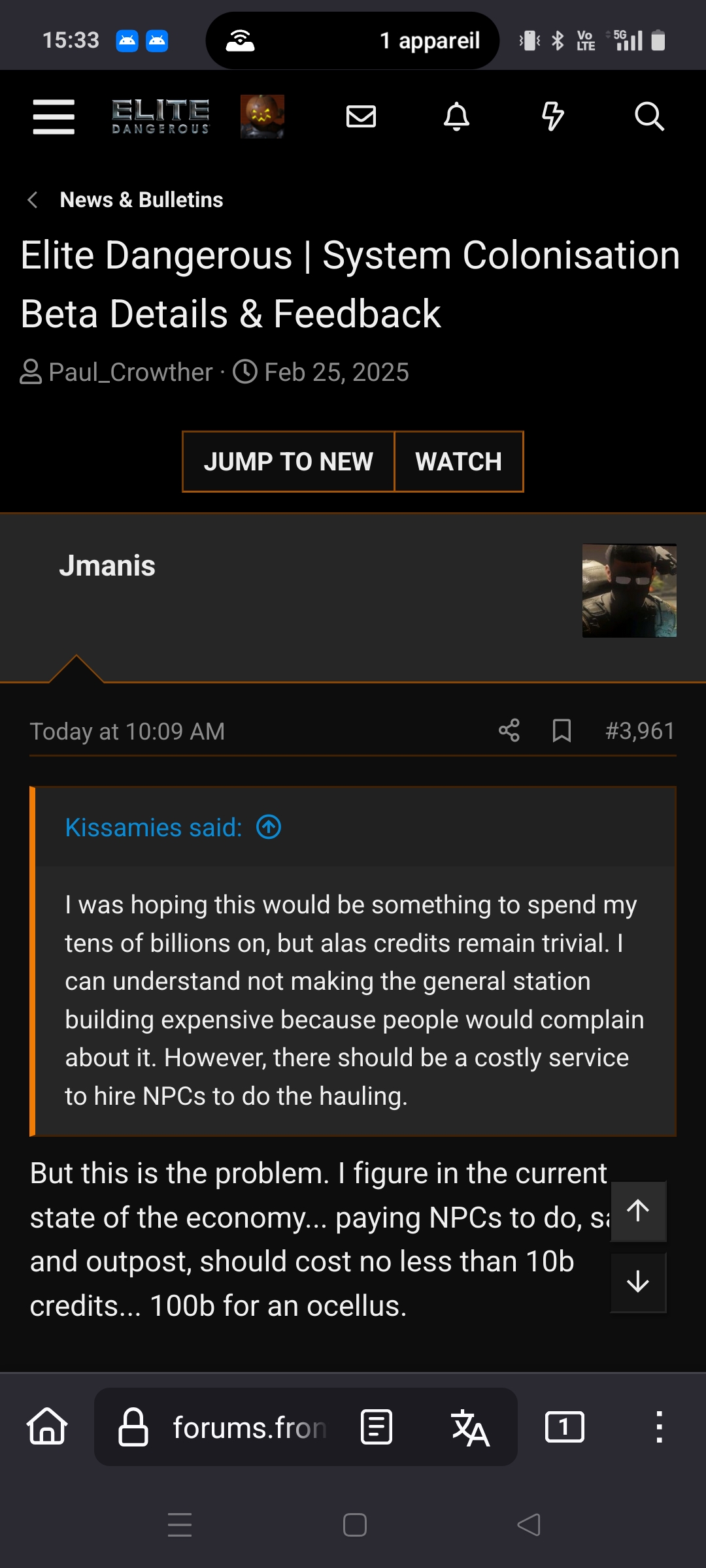
Task: Open the permalink for post #3,961
Action: point(640,730)
